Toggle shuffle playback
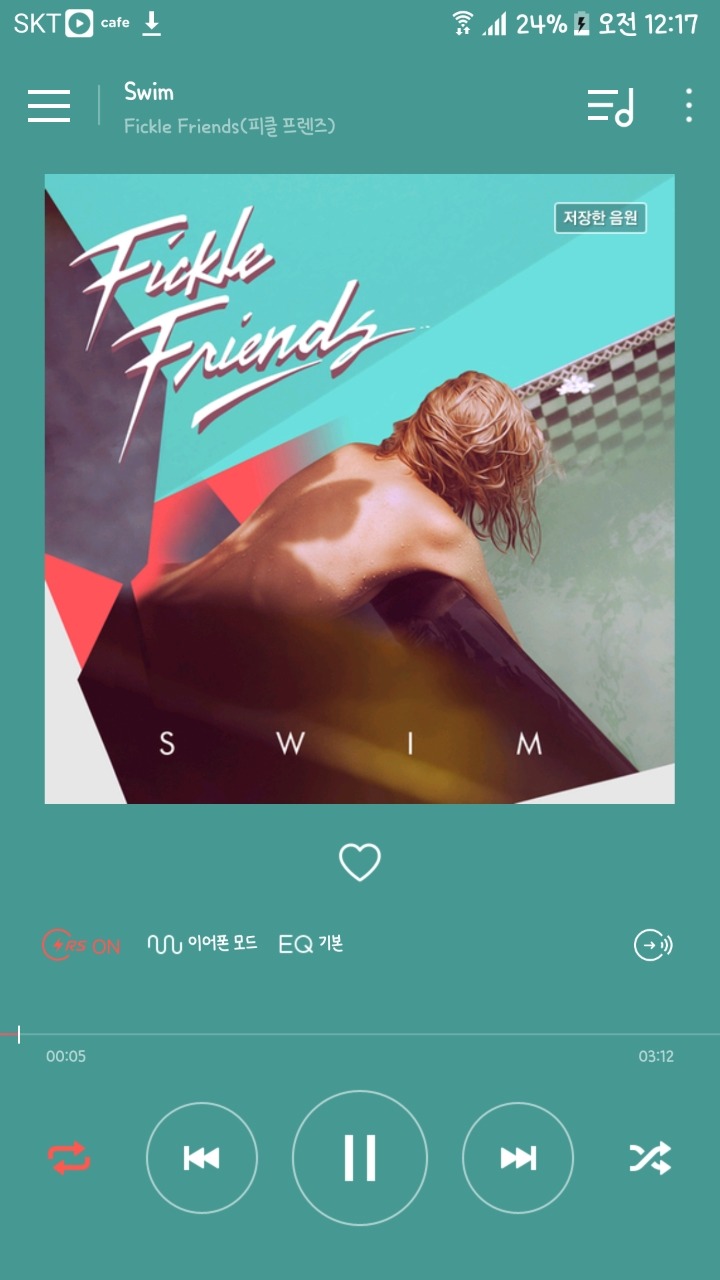Image resolution: width=720 pixels, height=1280 pixels. pos(650,1158)
